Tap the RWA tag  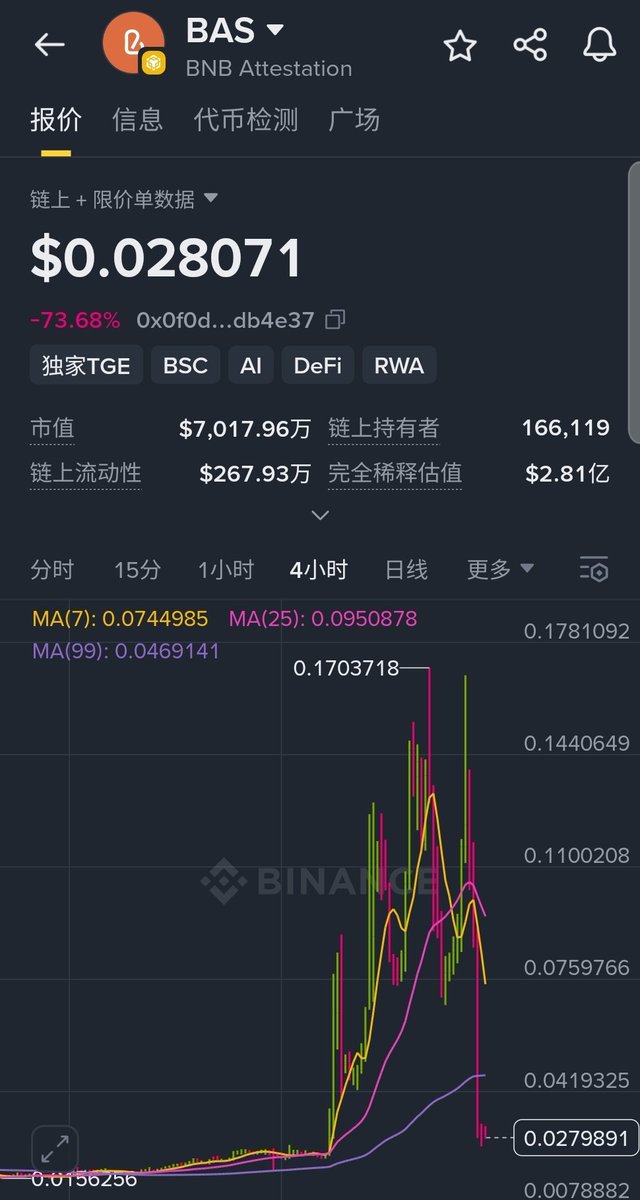point(399,366)
